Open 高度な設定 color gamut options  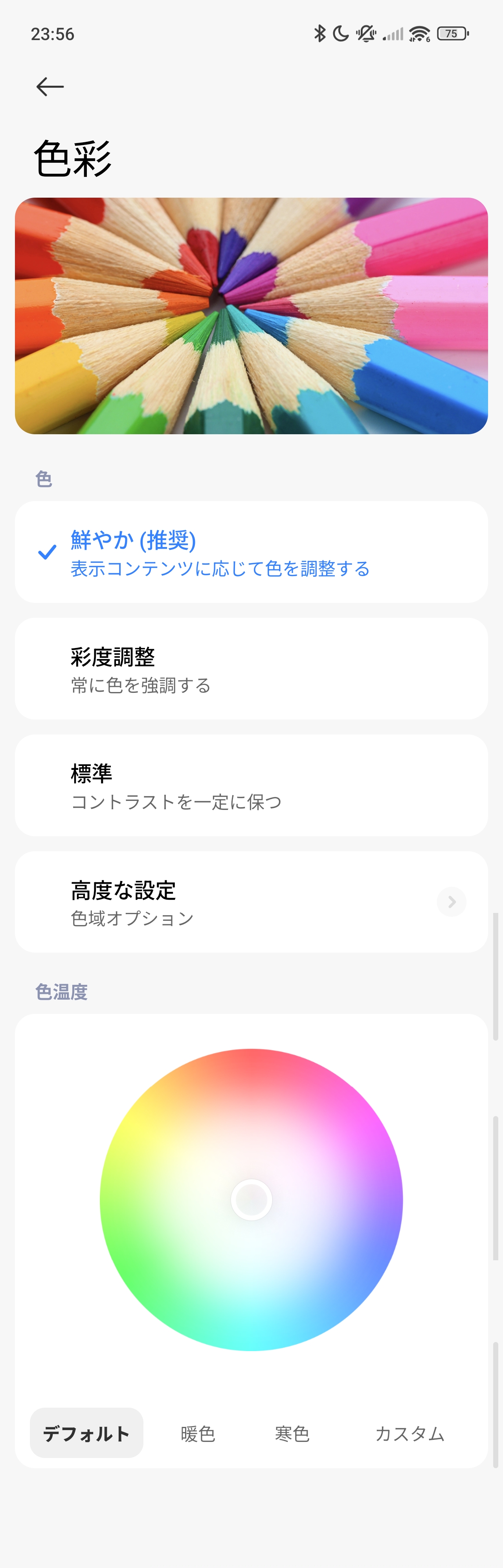[x=251, y=902]
